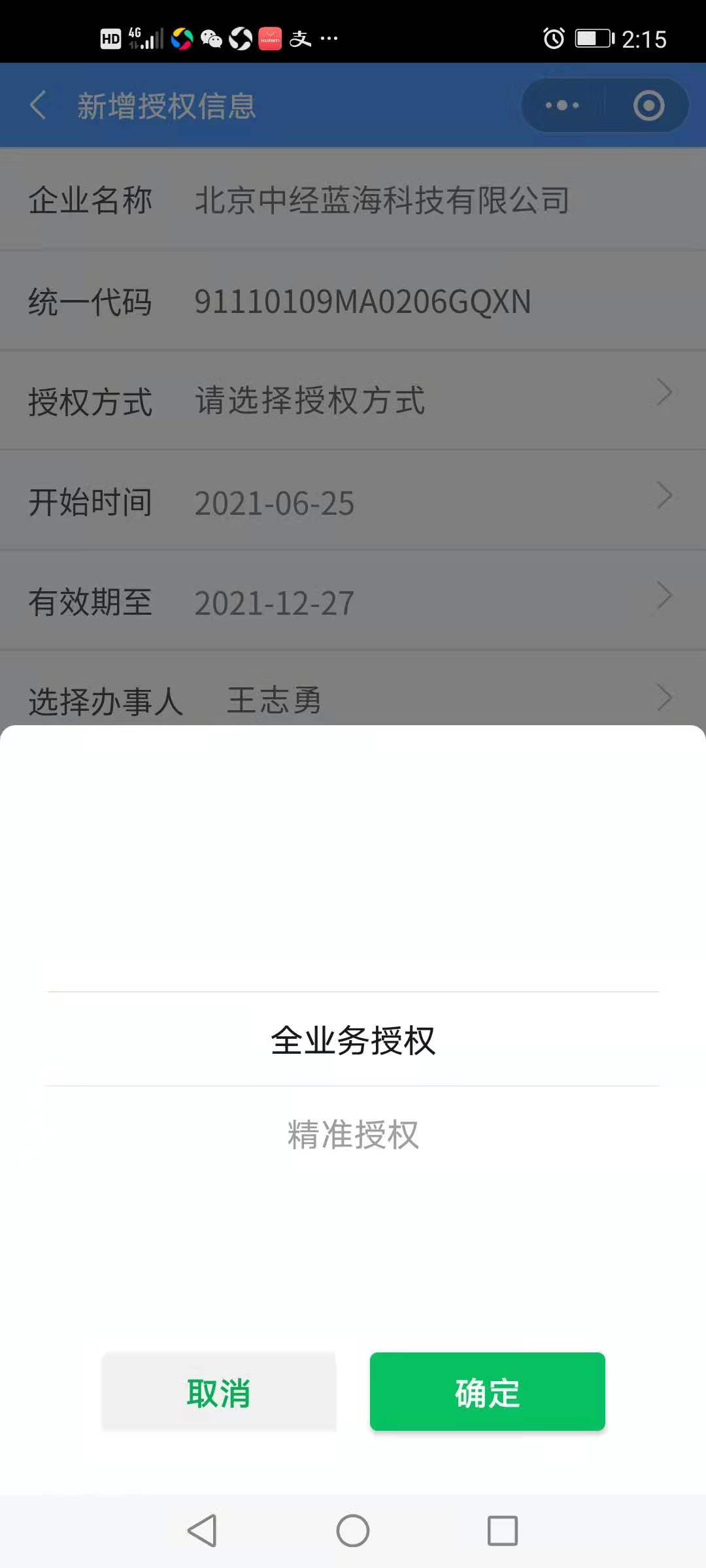The height and width of the screenshot is (1568, 706).
Task: Confirm selection with 确定 button
Action: [487, 1392]
